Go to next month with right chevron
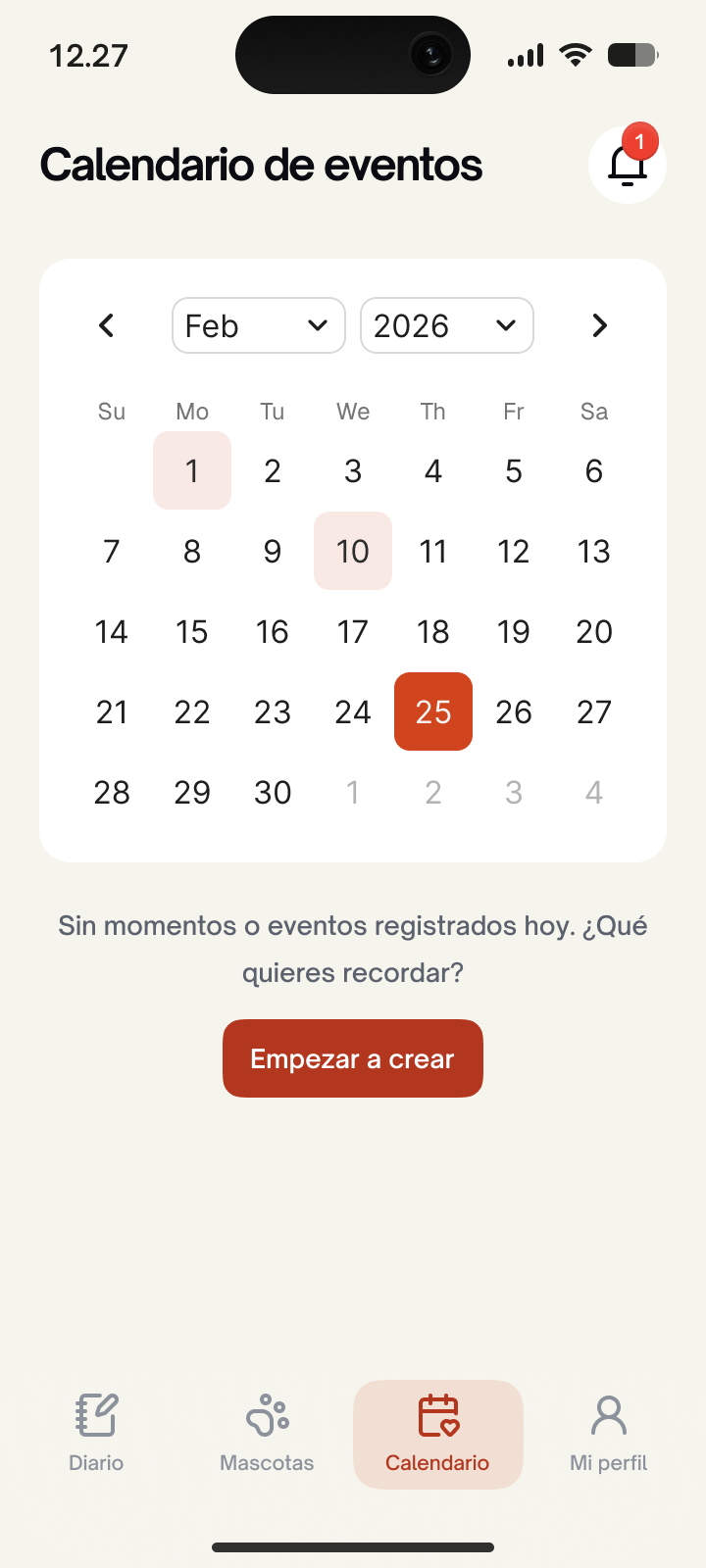This screenshot has height=1568, width=706. coord(599,325)
